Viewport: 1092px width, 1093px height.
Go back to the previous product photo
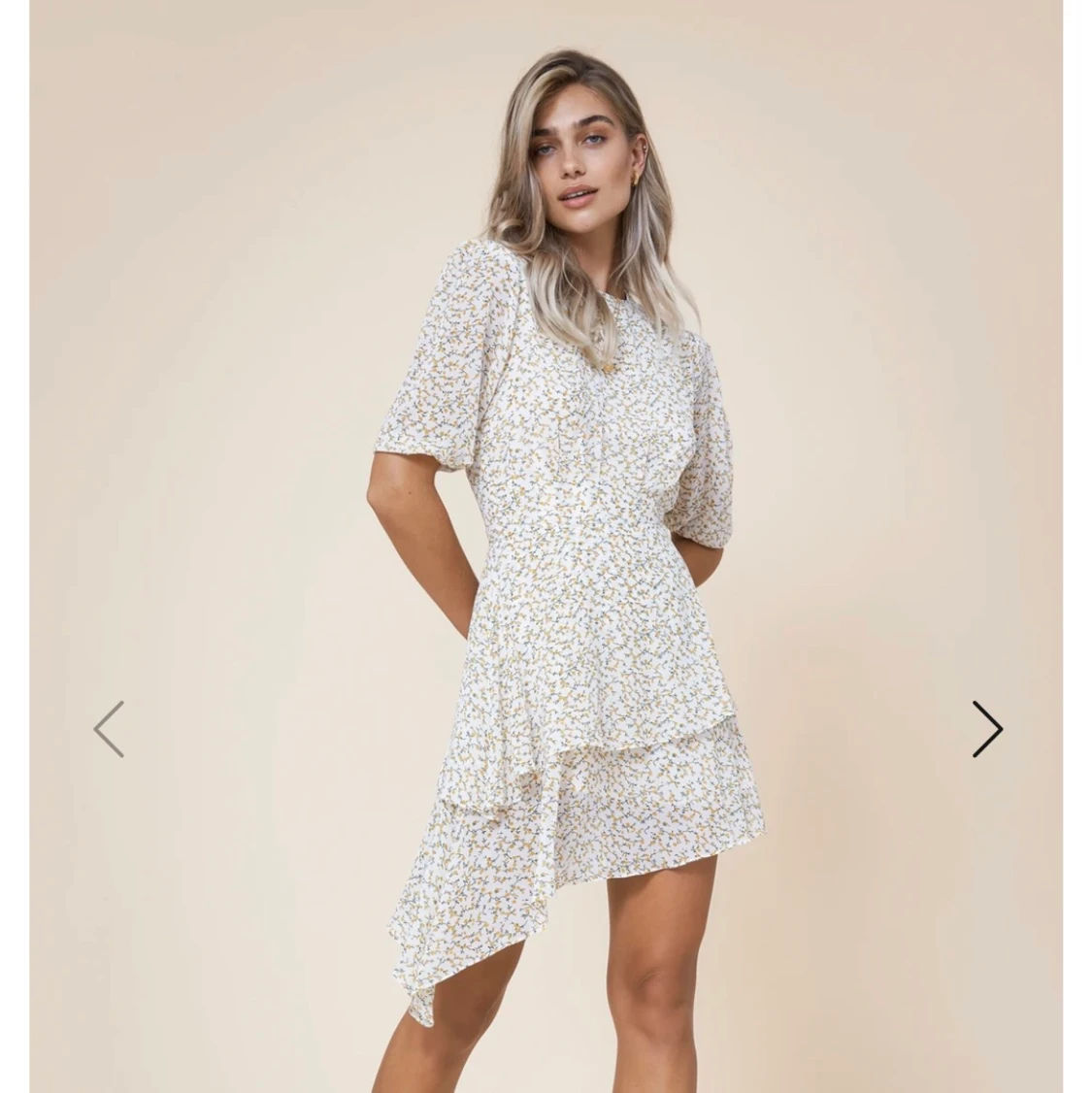109,728
